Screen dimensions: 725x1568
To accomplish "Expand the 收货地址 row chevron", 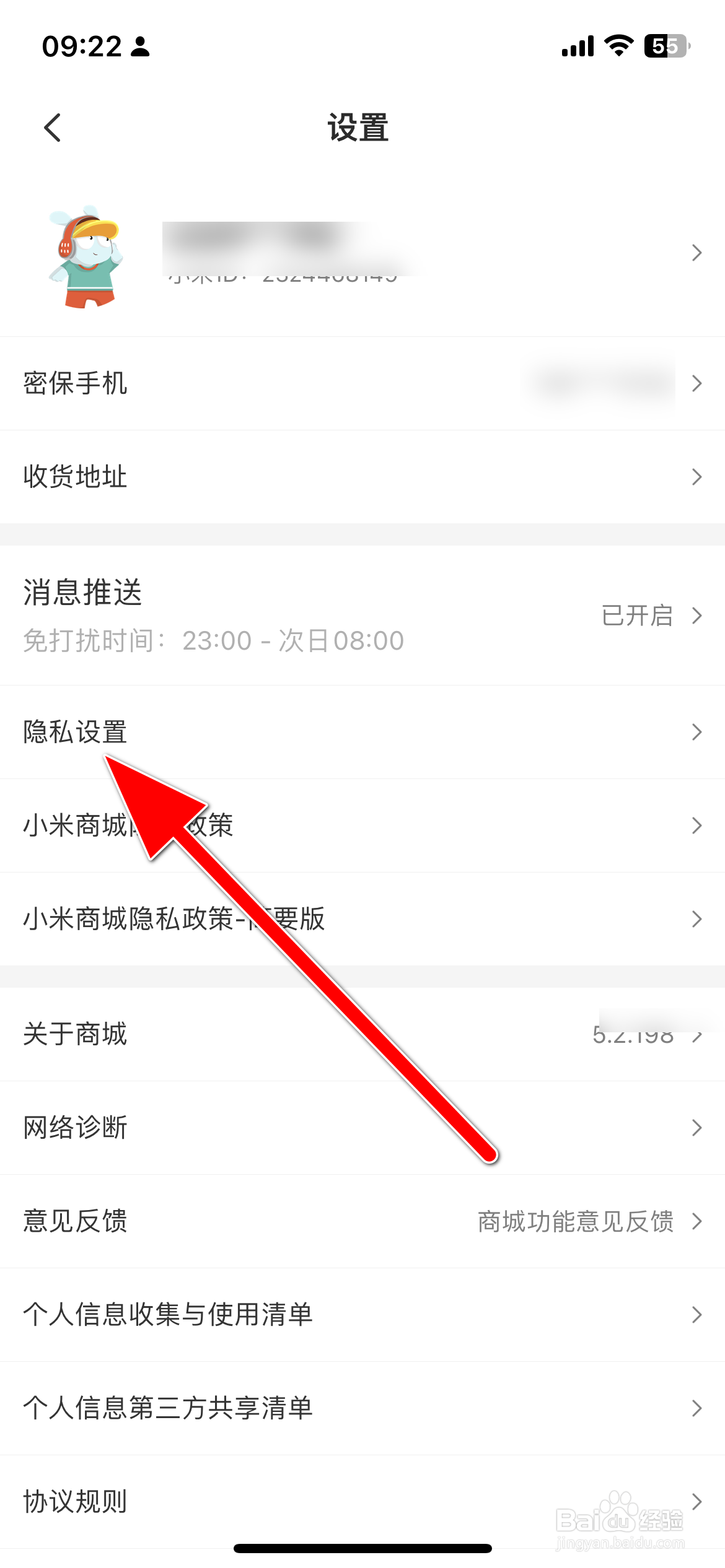I will pos(696,476).
